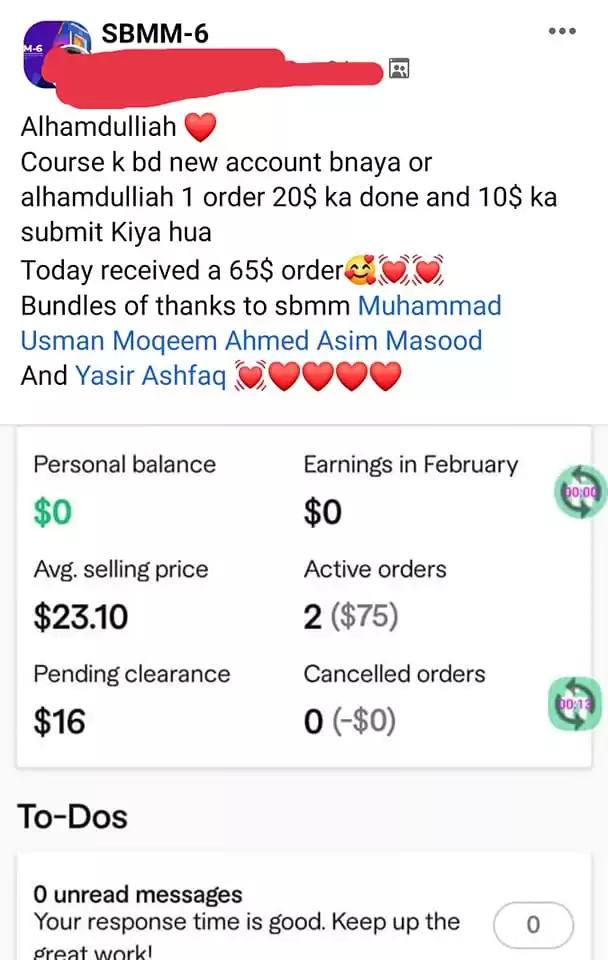608x960 pixels.
Task: Open Yasir Ashfaq's tagged profile
Action: (x=151, y=376)
